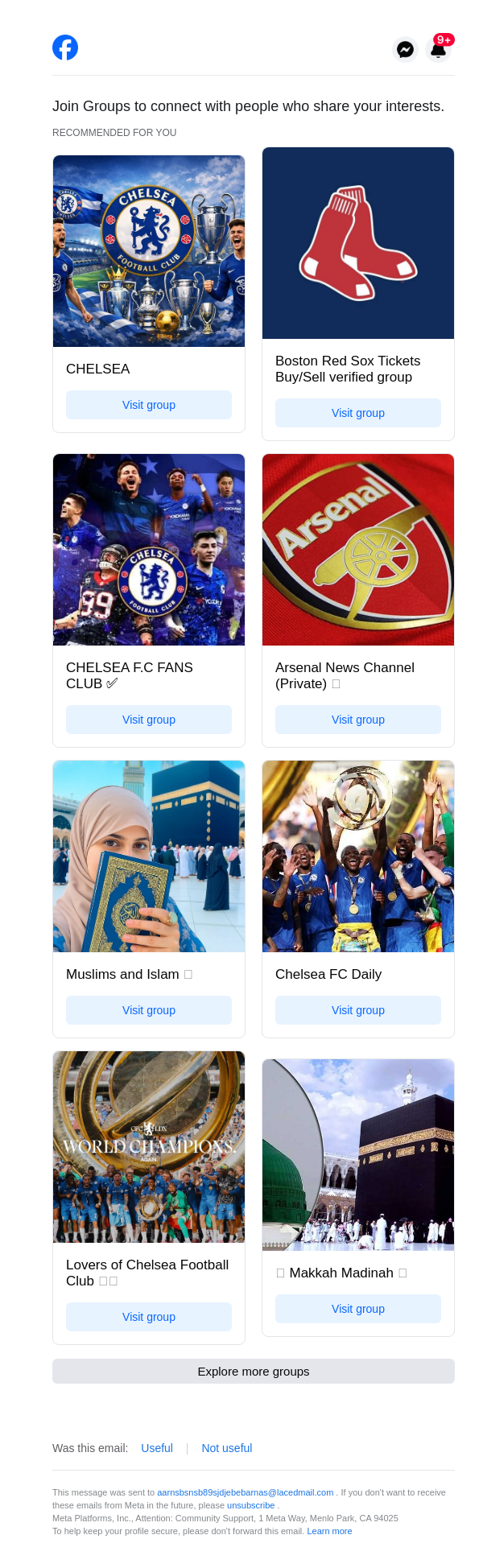Open the notifications bell

[x=438, y=50]
